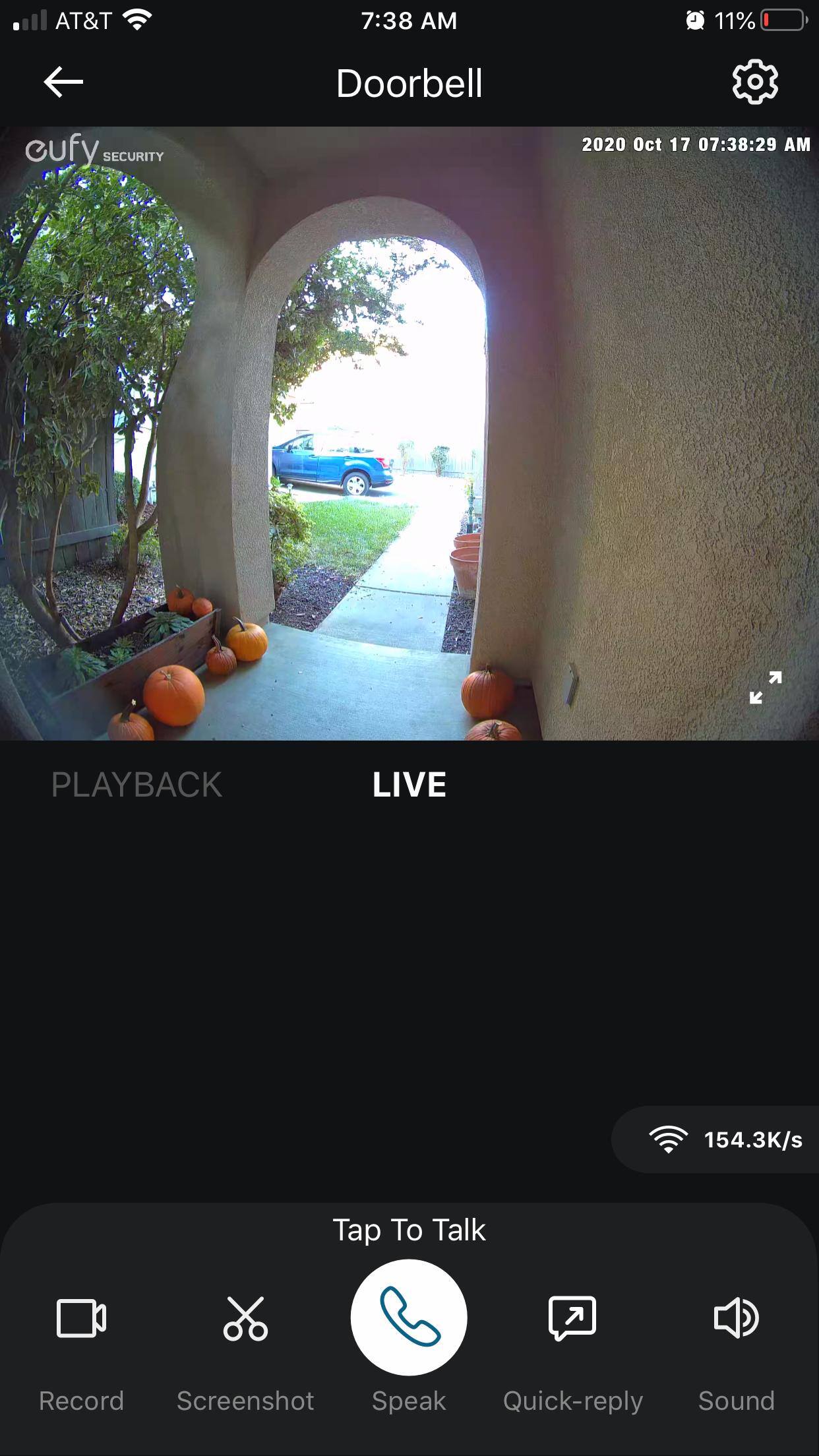
Task: Expand recording history from PLAYBACK
Action: 136,785
